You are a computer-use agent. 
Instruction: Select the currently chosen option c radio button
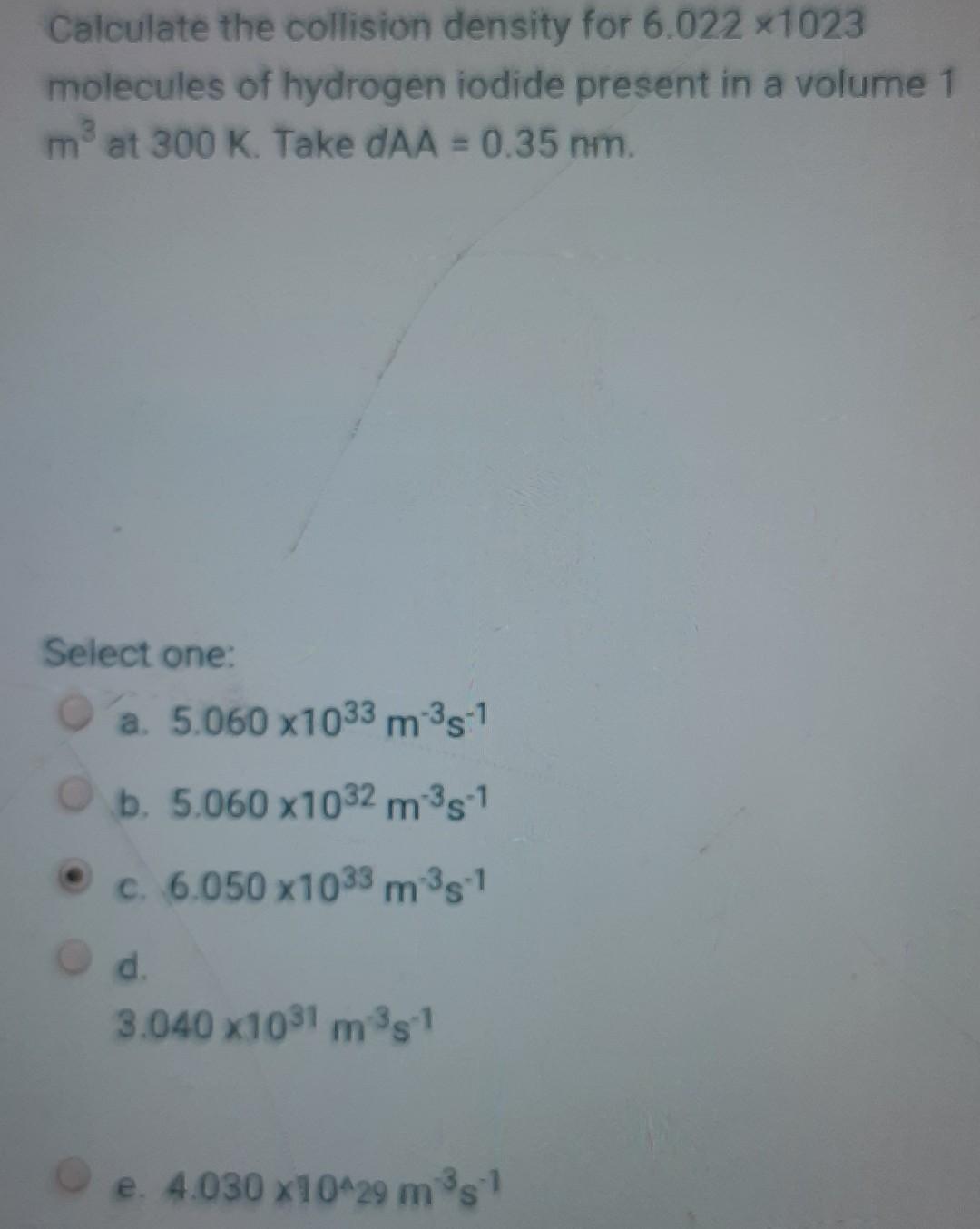pos(75,876)
